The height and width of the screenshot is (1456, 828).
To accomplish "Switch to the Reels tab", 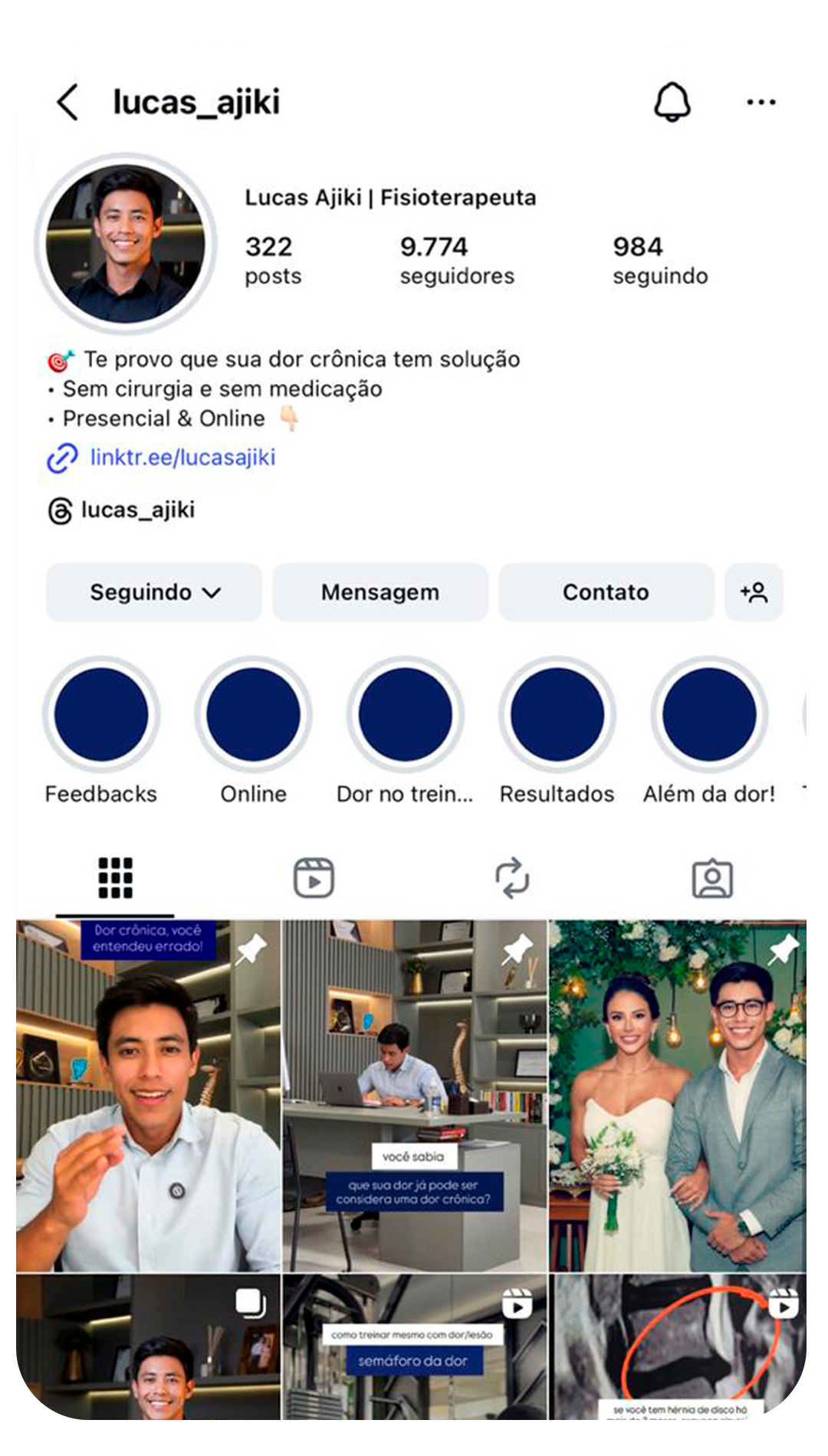I will pyautogui.click(x=314, y=877).
